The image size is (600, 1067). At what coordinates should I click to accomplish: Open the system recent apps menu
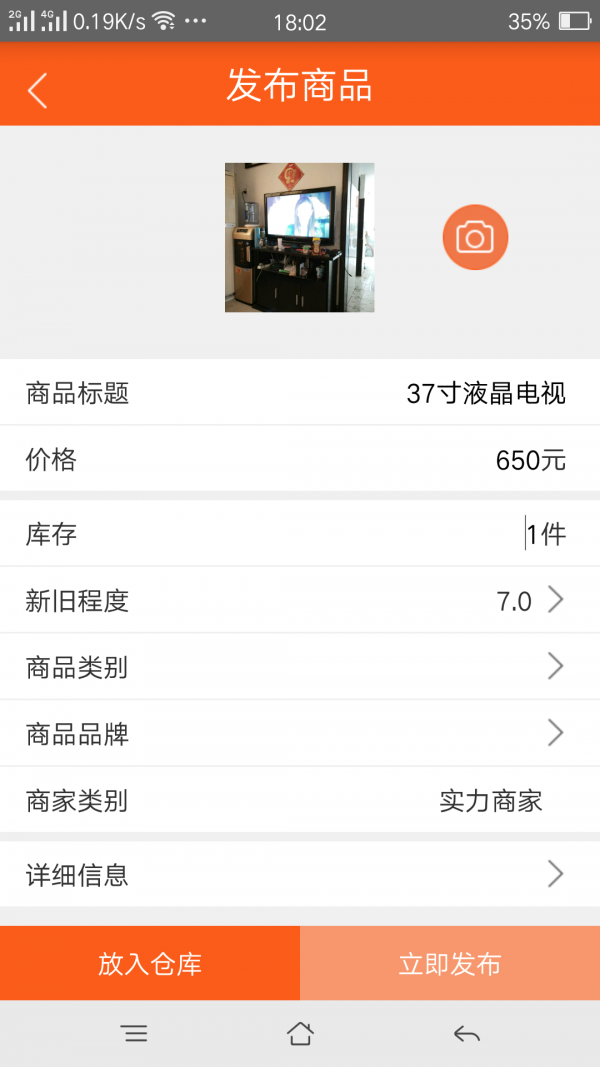[x=134, y=1034]
